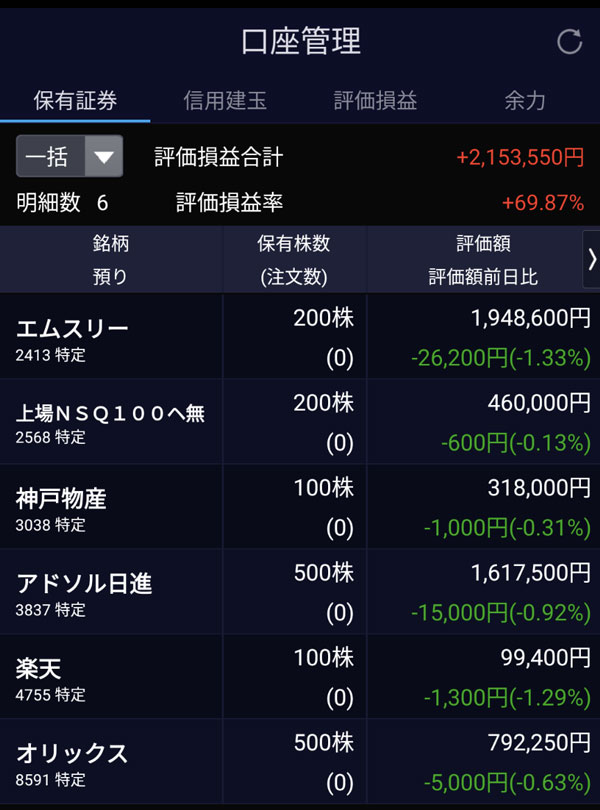Switch to the 信用建玉 tab
The width and height of the screenshot is (600, 810).
(x=225, y=100)
